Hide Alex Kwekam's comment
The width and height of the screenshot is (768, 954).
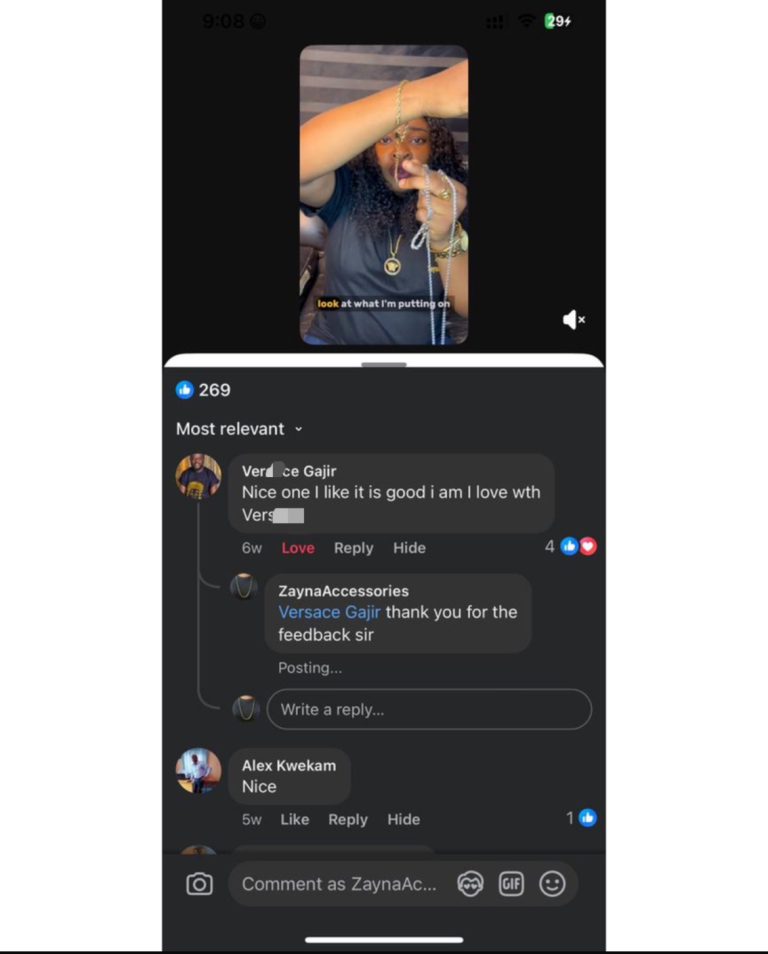pyautogui.click(x=403, y=819)
